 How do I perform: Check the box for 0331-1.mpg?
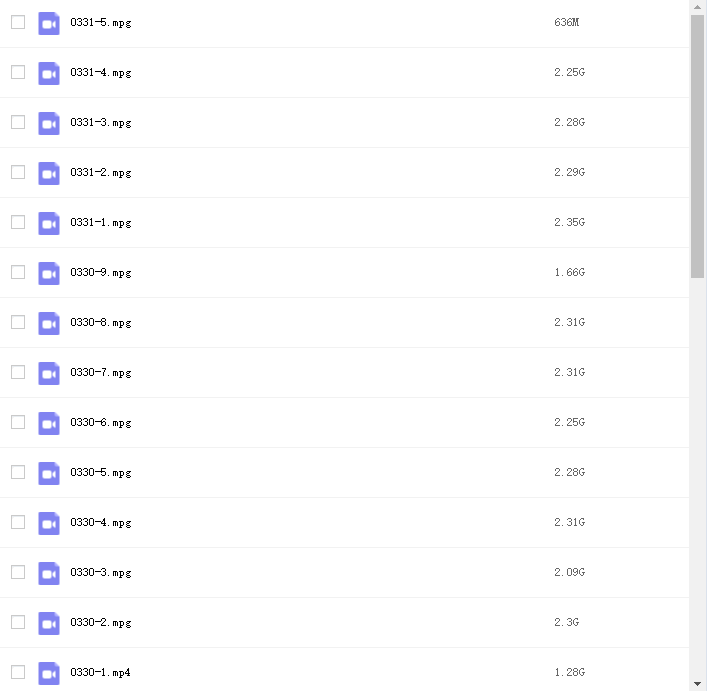coord(18,222)
